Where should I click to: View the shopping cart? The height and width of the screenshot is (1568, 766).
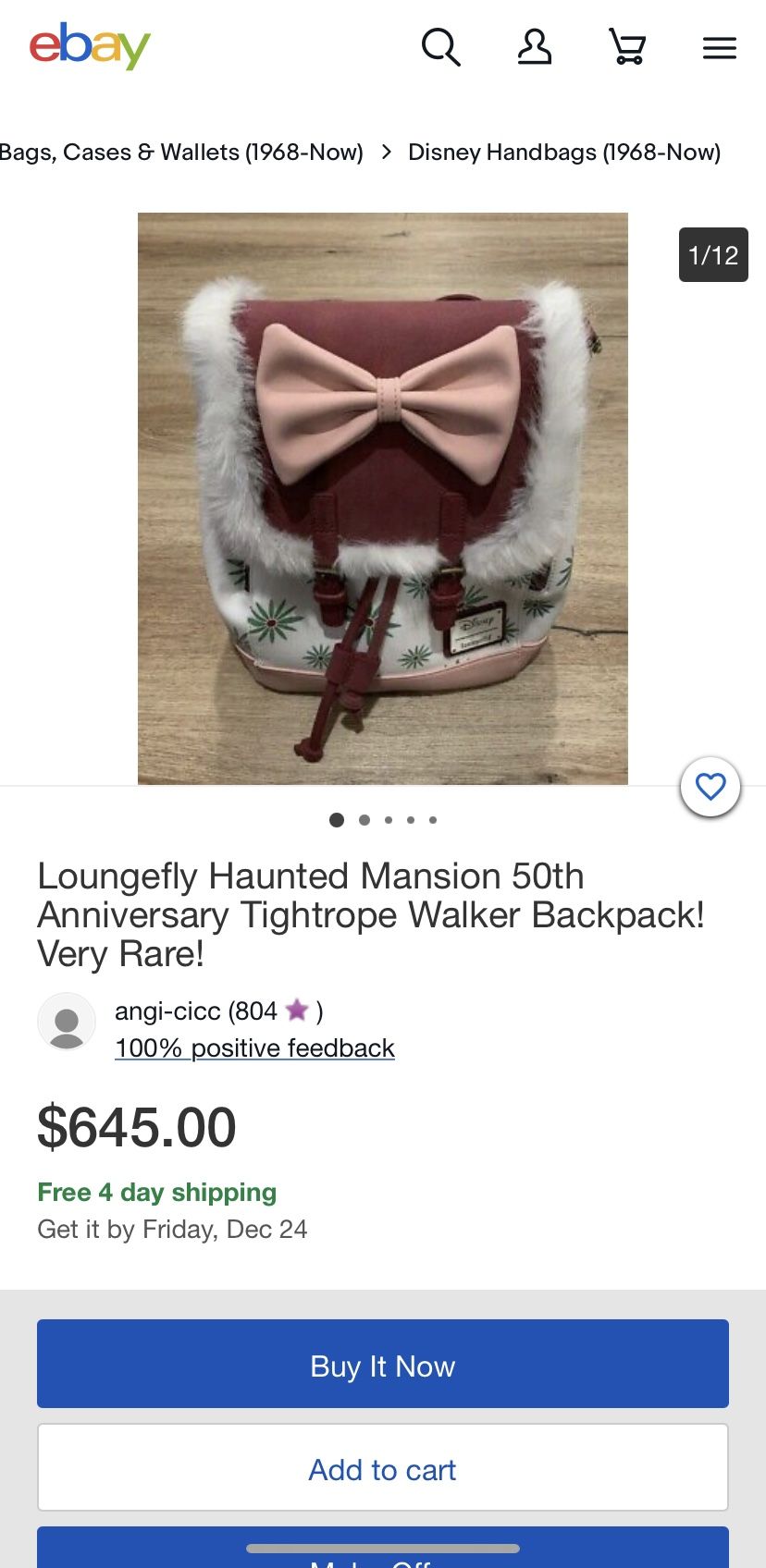[627, 47]
